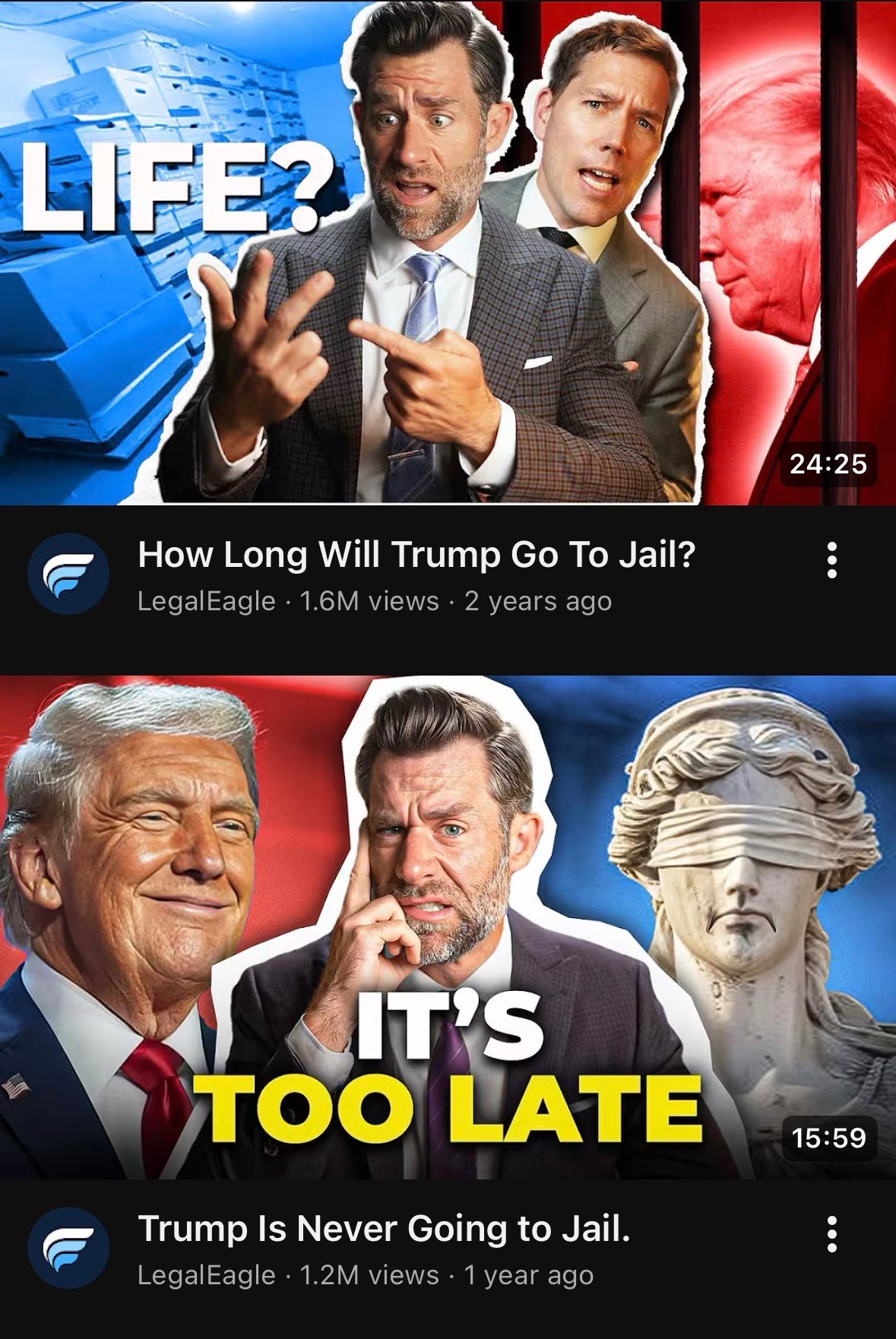Image resolution: width=896 pixels, height=1339 pixels.
Task: Open options for 'How Long Will Trump Go To Jail?'
Action: [x=832, y=560]
